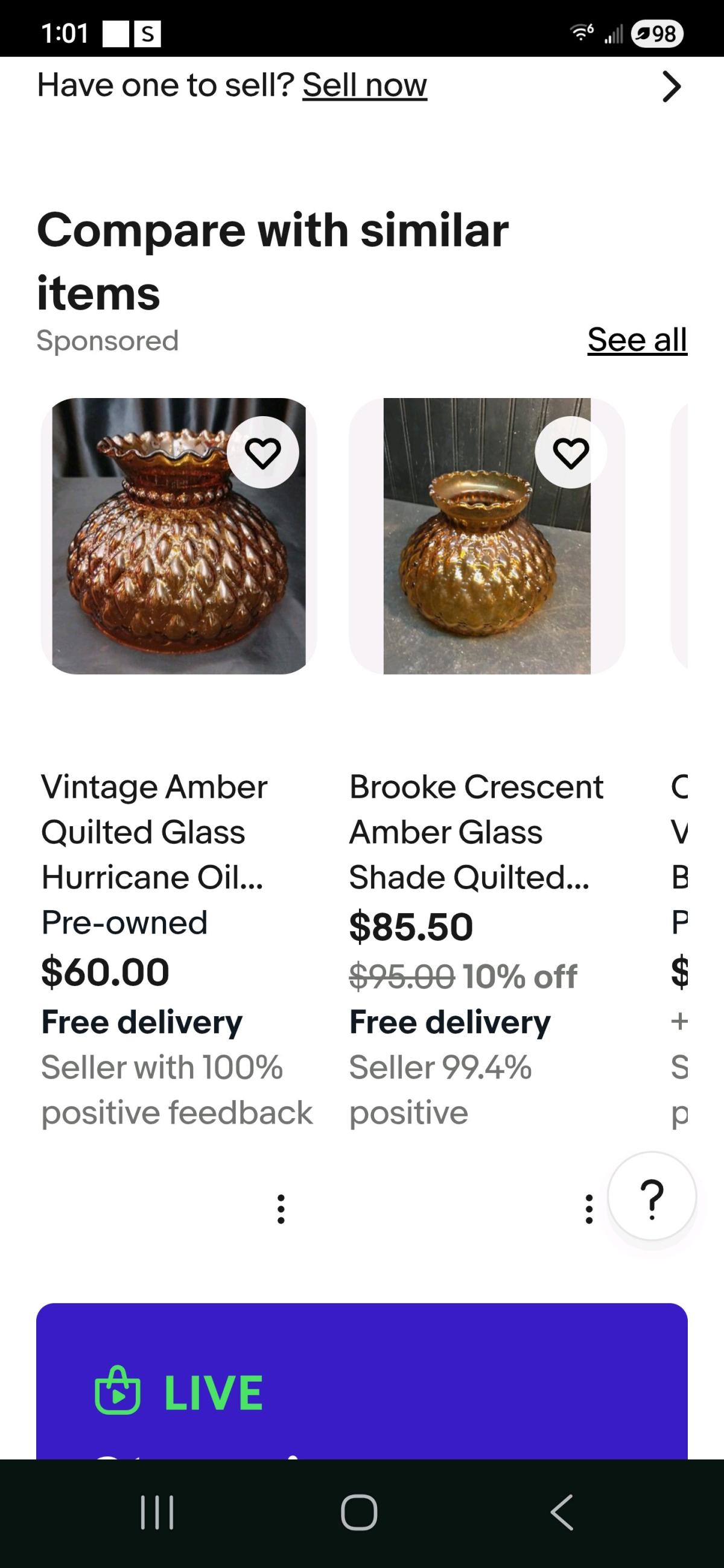Image resolution: width=724 pixels, height=1568 pixels.
Task: Tap the Sponsored label
Action: (107, 340)
